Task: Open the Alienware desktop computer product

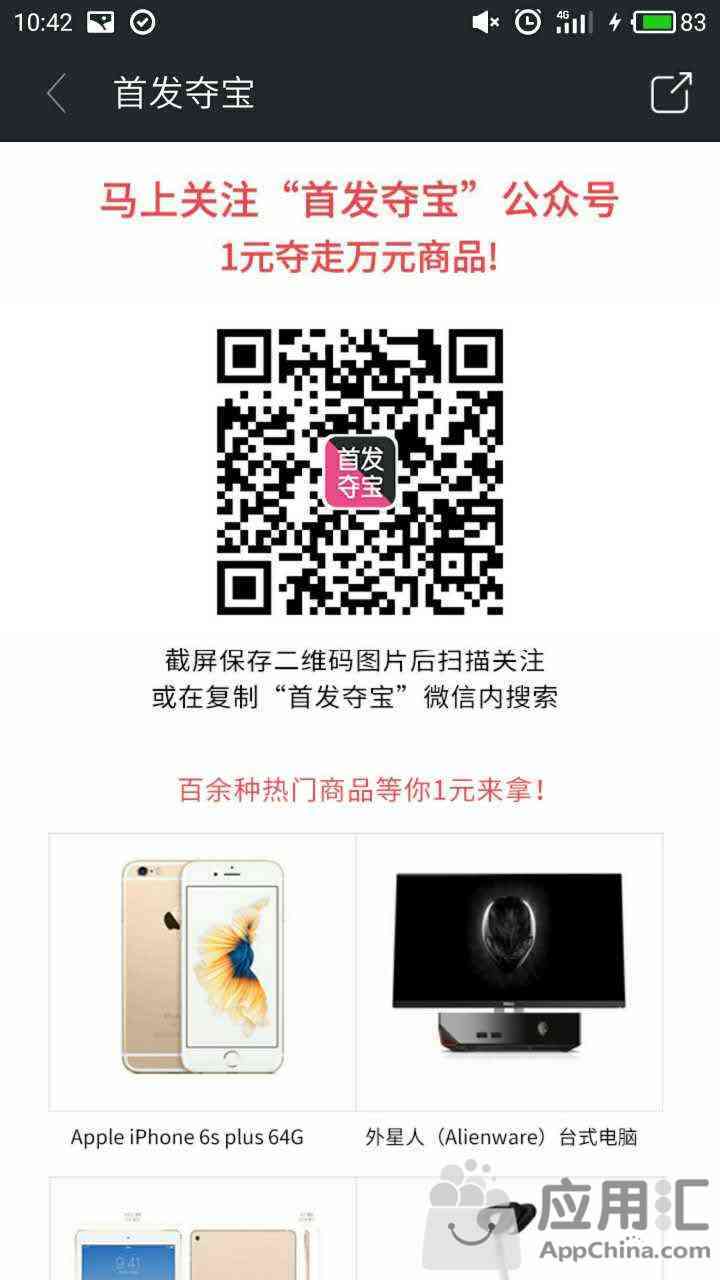Action: click(x=509, y=972)
